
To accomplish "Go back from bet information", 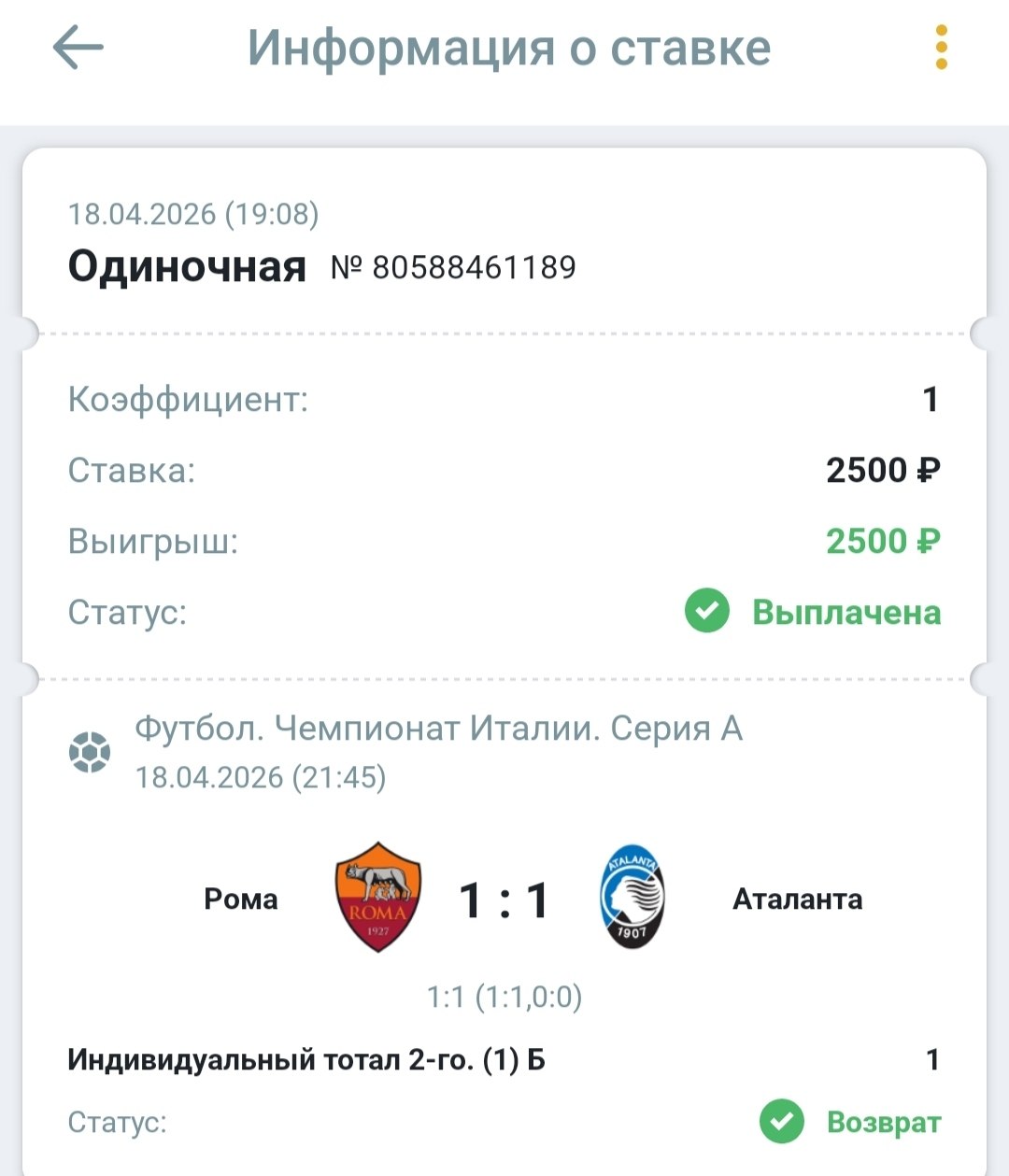I will point(78,48).
